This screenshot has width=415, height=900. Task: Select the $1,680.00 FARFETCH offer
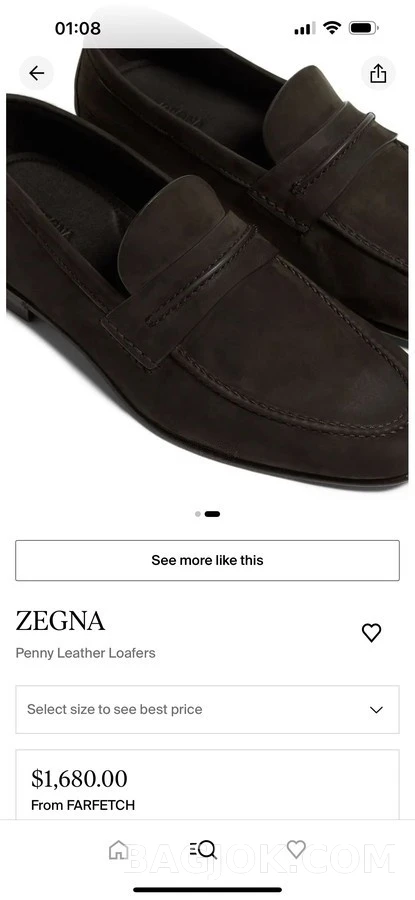click(x=207, y=785)
